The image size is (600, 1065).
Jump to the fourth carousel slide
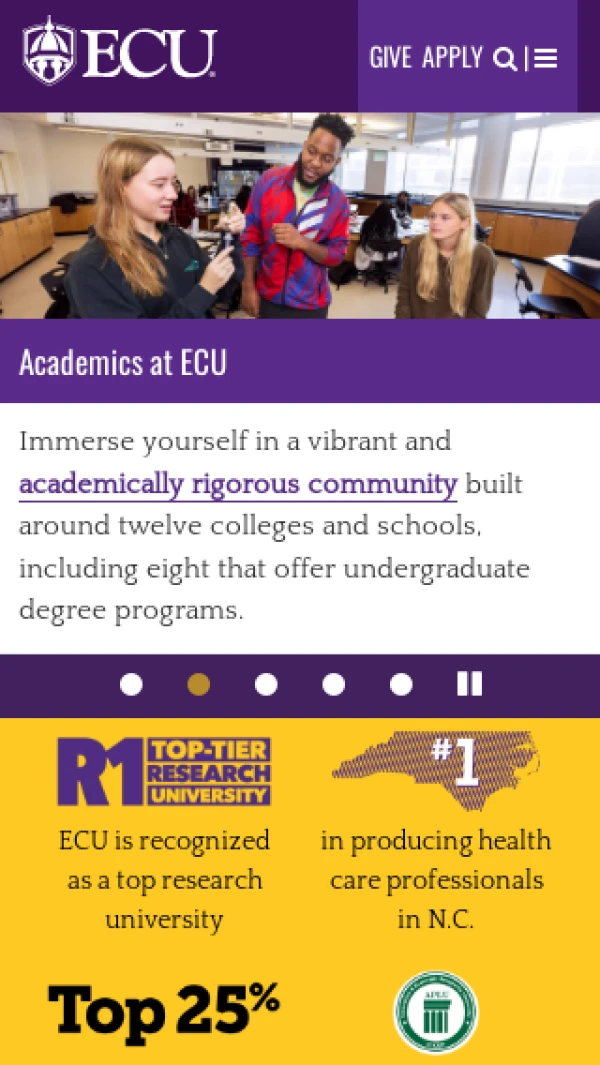coord(334,684)
